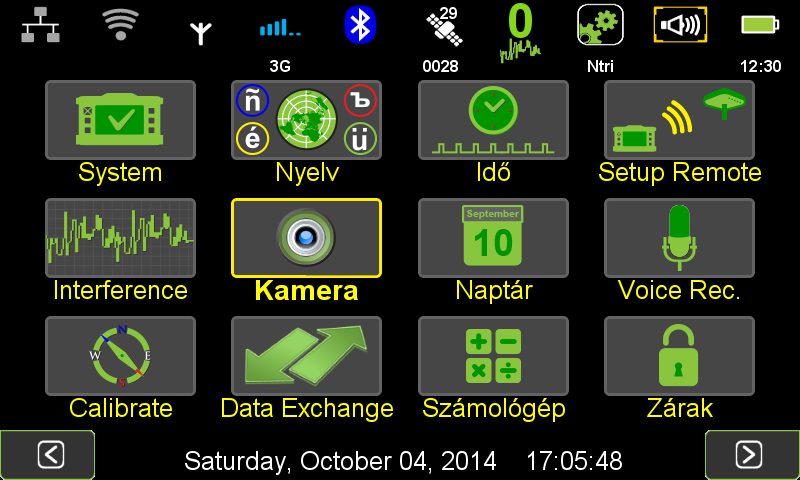Go to the previous page with left arrow

click(x=50, y=455)
